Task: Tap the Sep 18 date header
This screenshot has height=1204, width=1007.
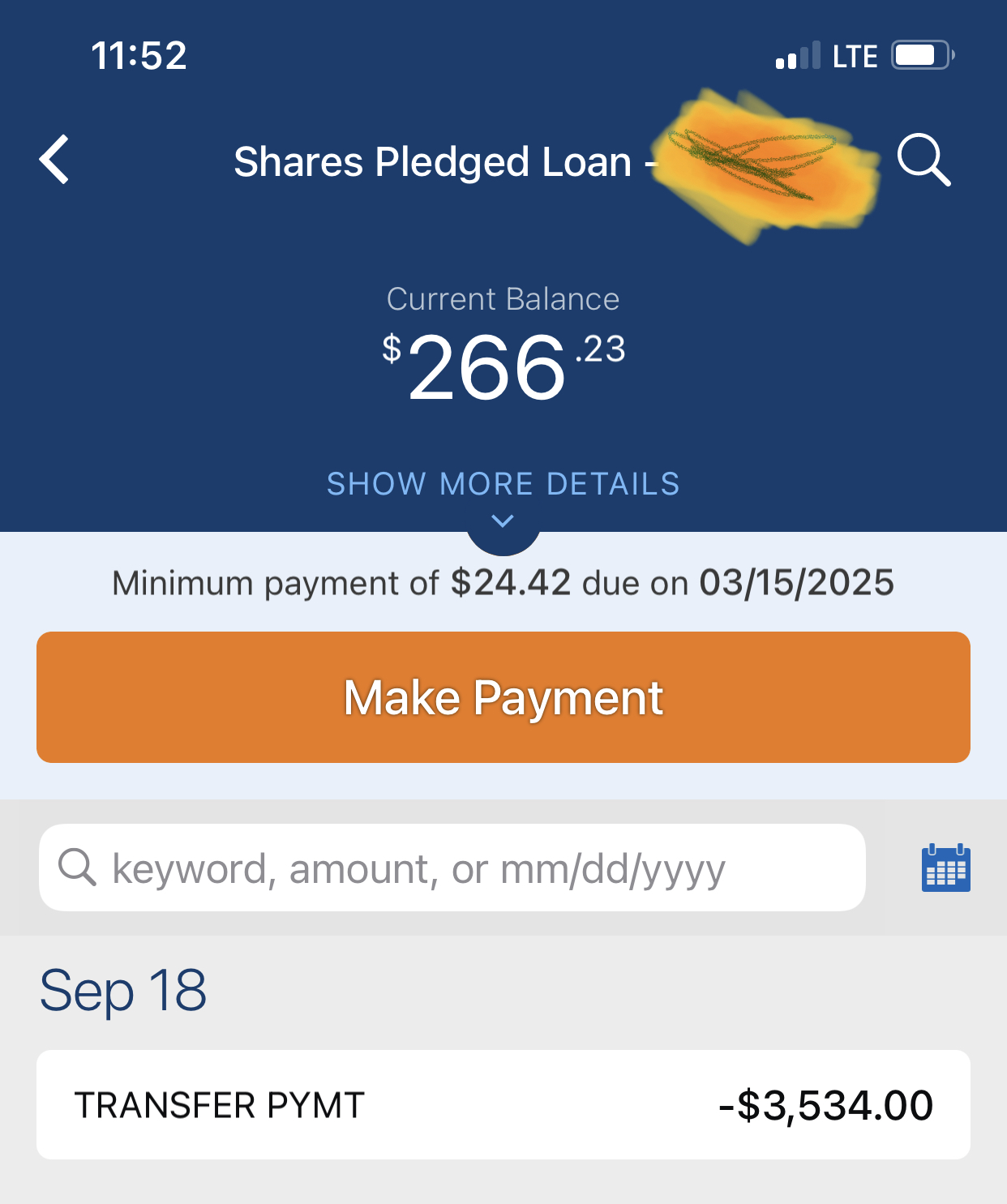Action: point(123,990)
